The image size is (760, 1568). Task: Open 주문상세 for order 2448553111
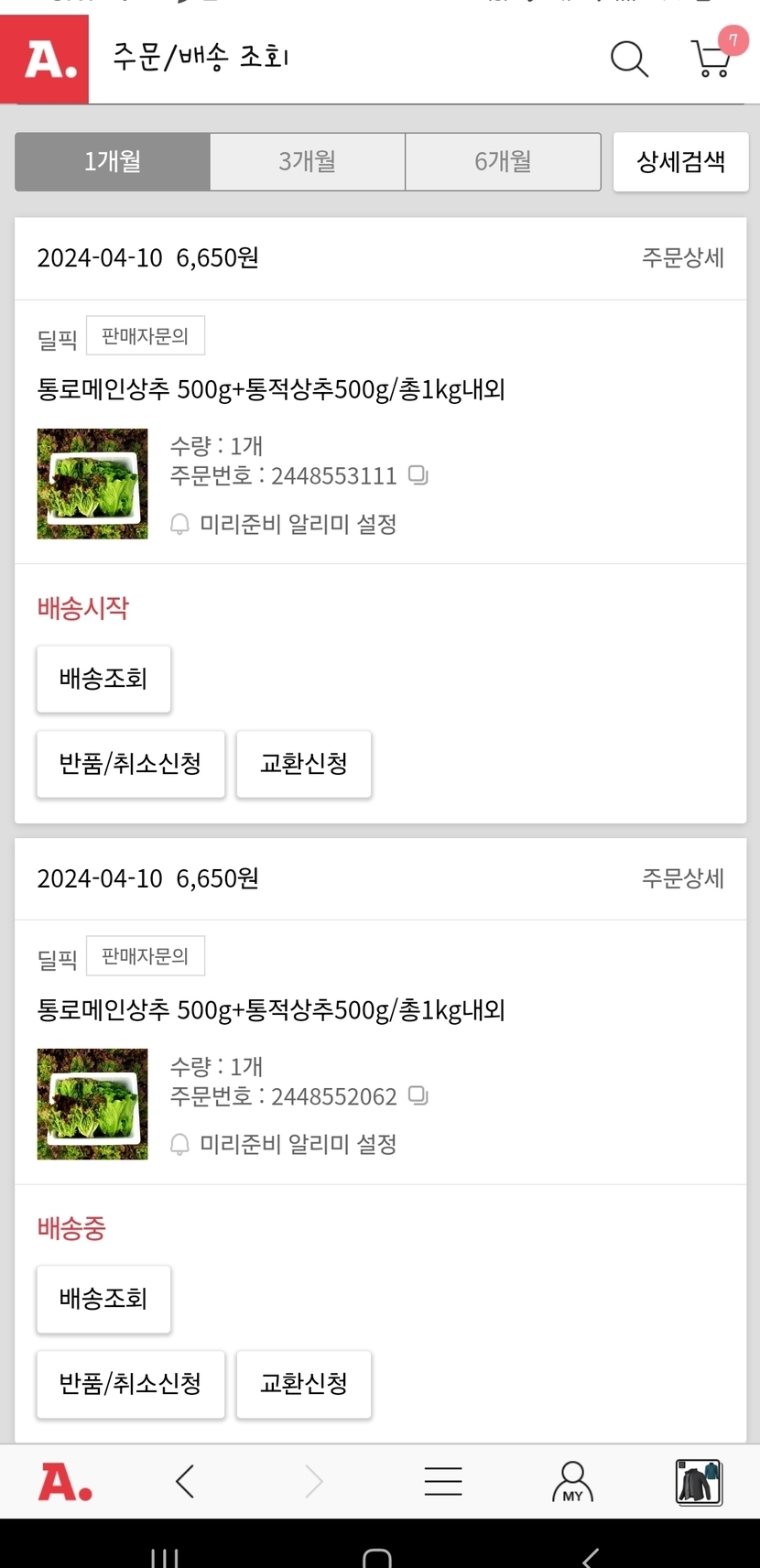pos(682,258)
